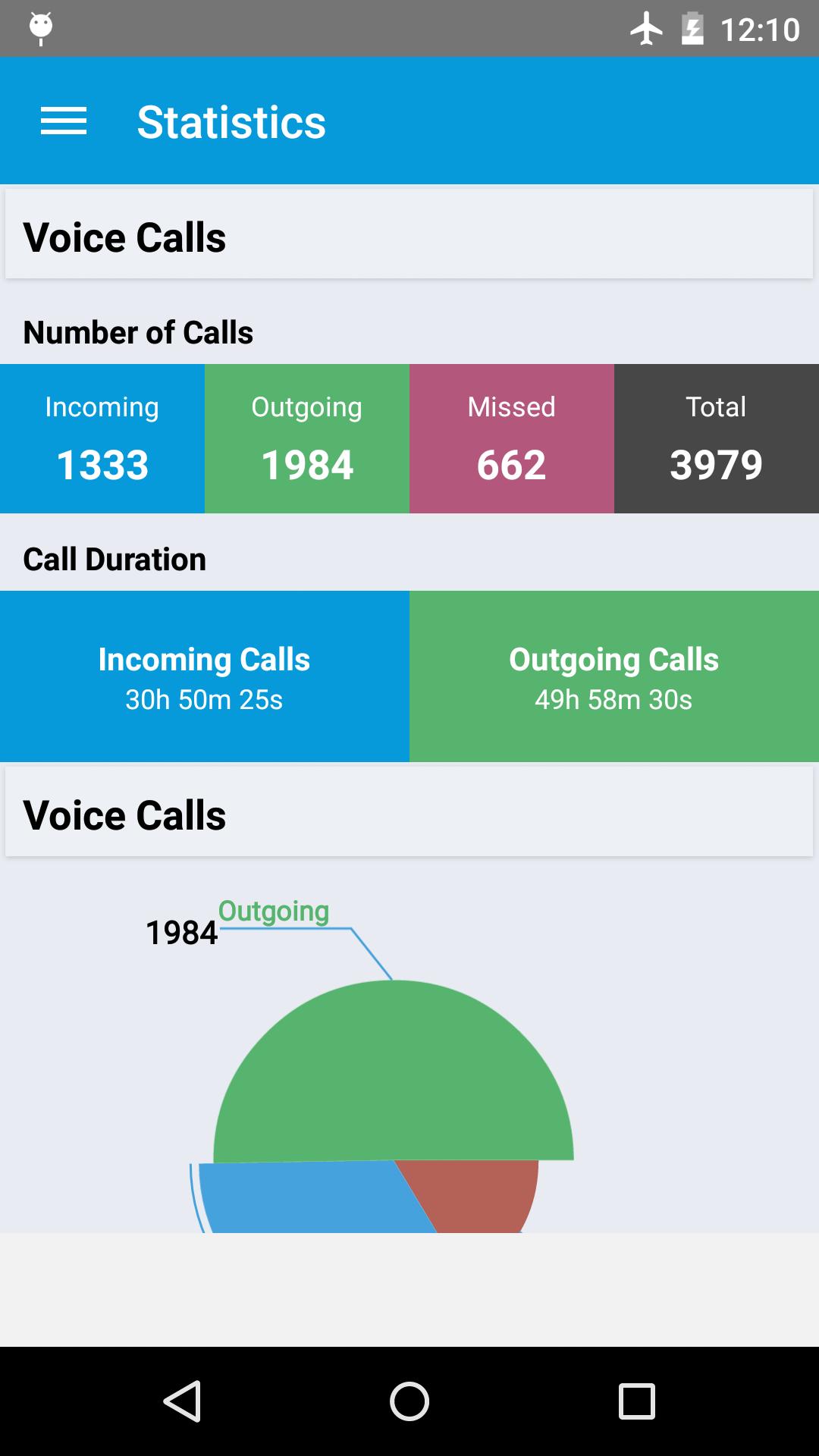Go back using the system back button
The height and width of the screenshot is (1456, 819).
[x=182, y=1401]
